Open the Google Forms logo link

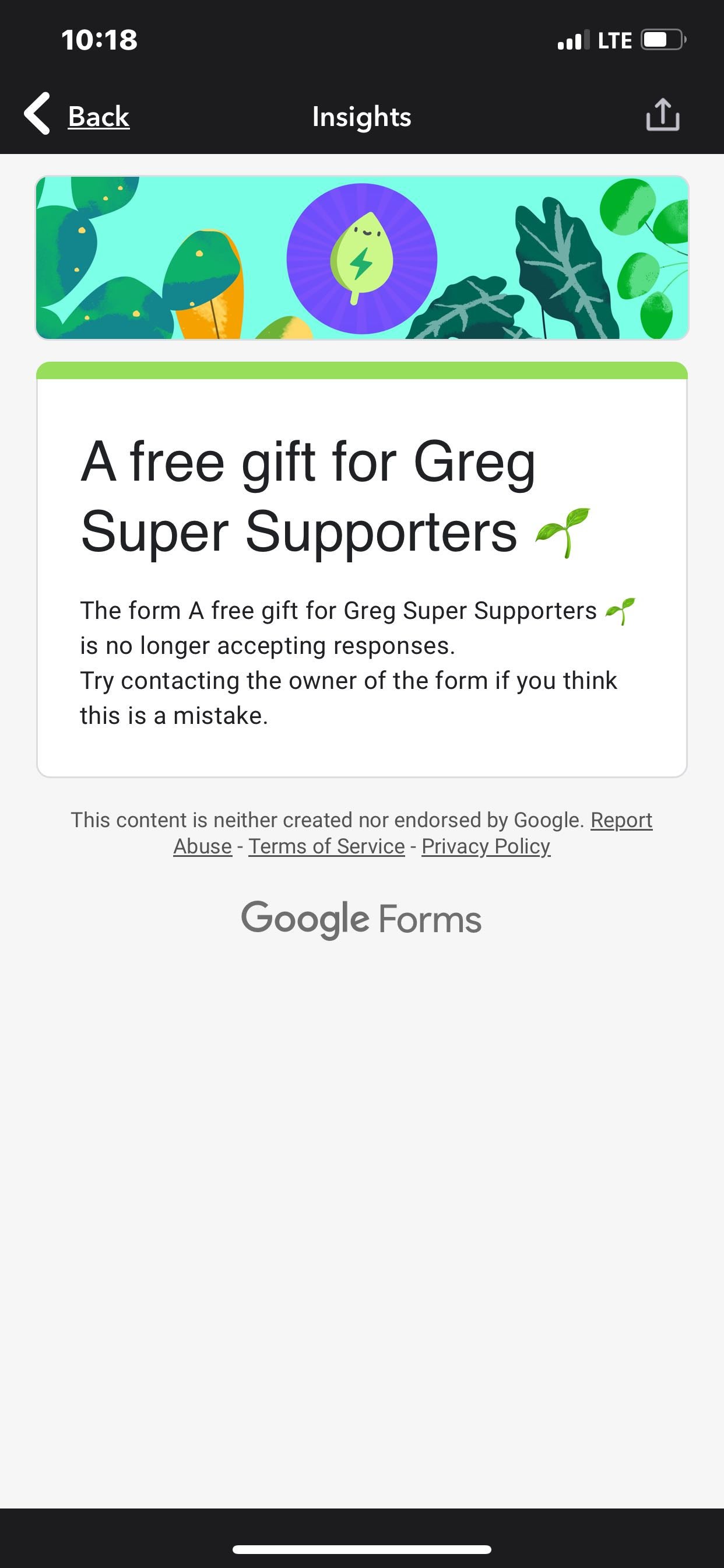pos(361,919)
